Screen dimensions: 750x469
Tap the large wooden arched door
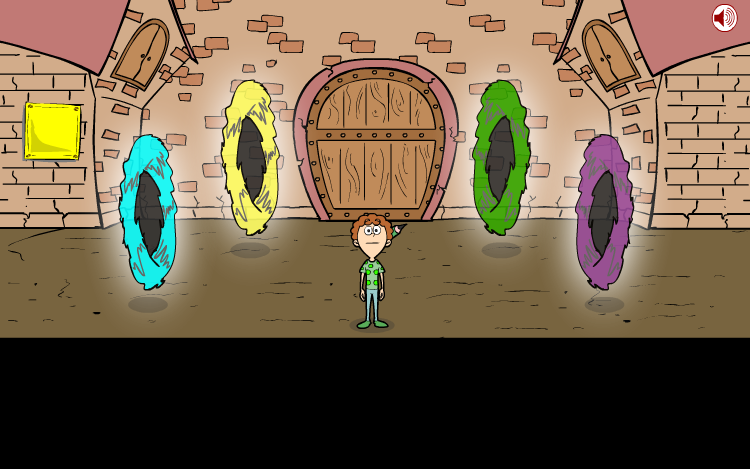(x=375, y=140)
